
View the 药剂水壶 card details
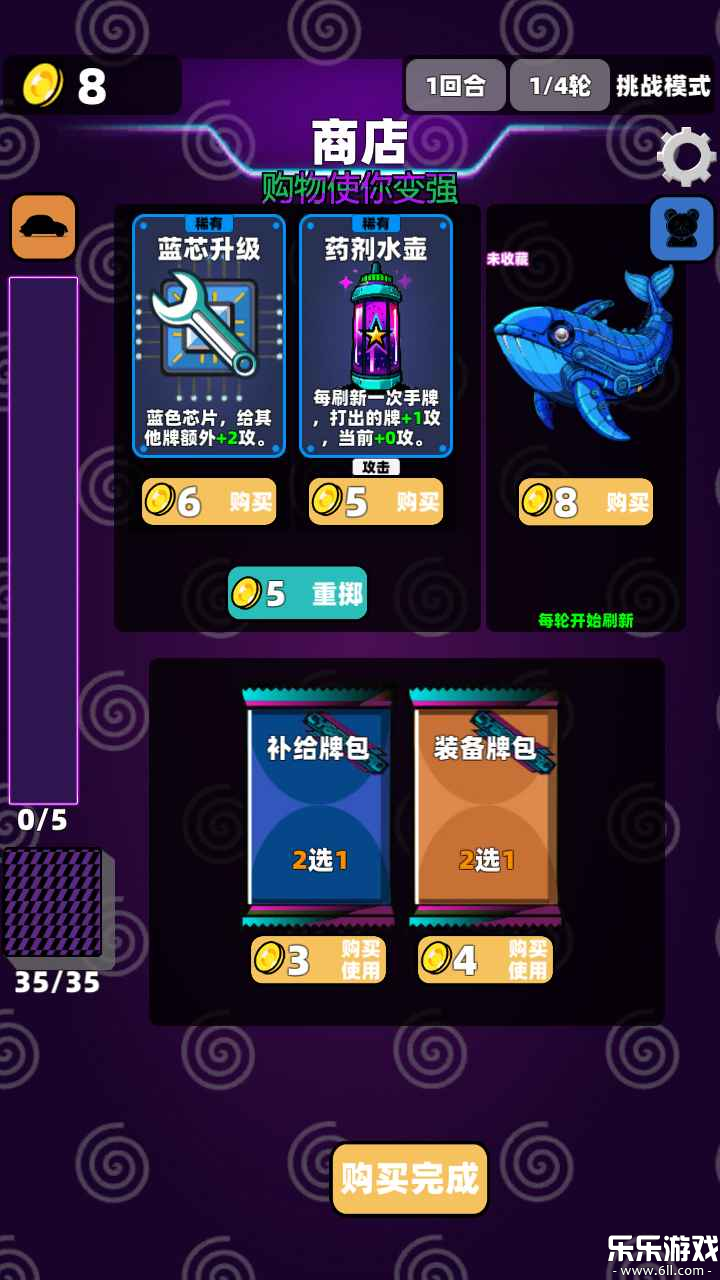tap(376, 335)
